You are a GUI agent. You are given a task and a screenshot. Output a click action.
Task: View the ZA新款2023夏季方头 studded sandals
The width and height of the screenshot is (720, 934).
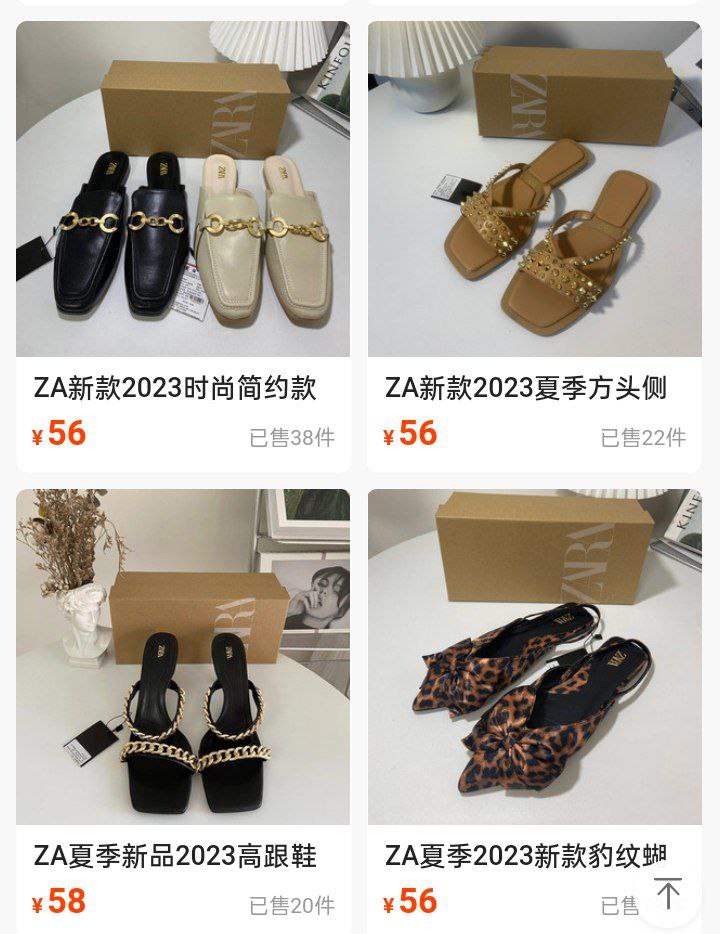coord(534,190)
